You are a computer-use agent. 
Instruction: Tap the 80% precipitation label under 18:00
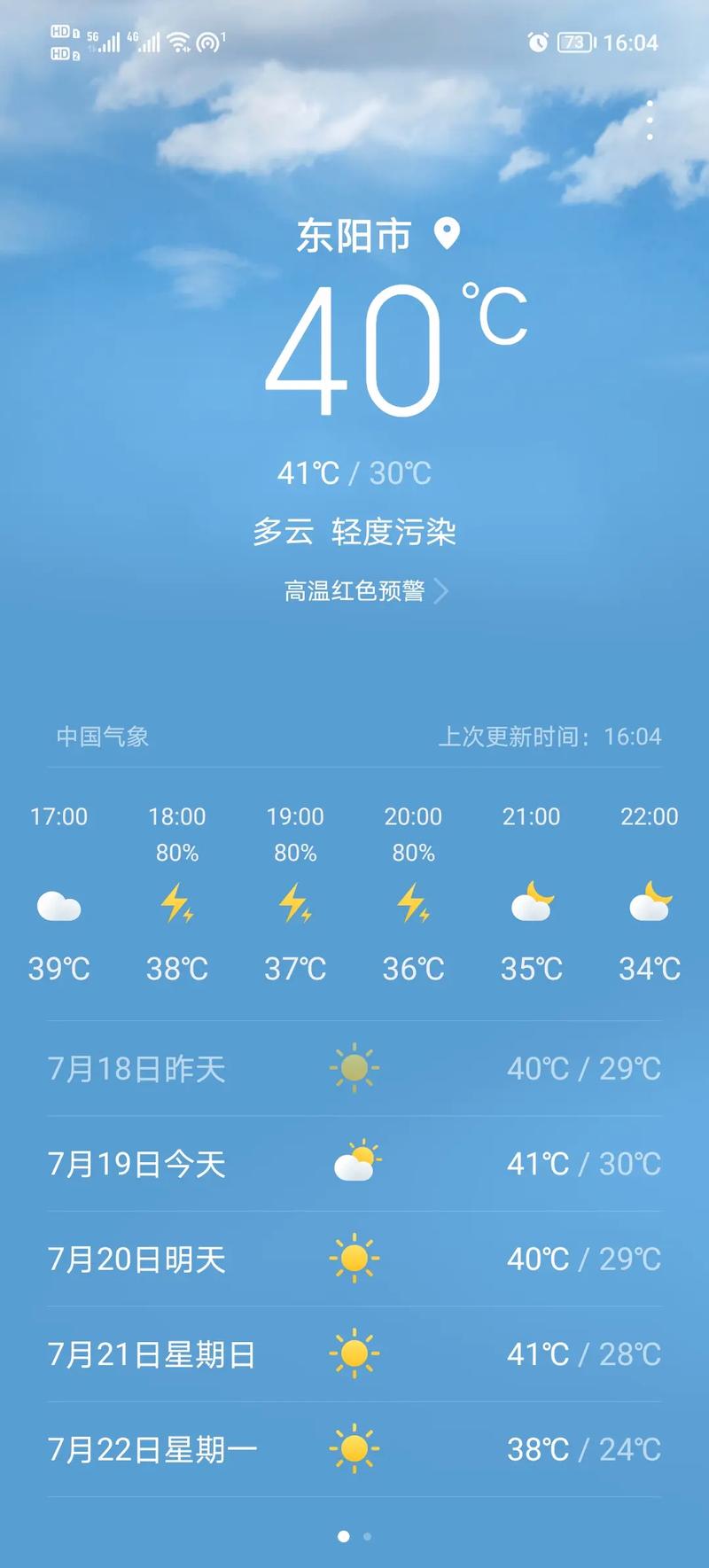[x=176, y=854]
